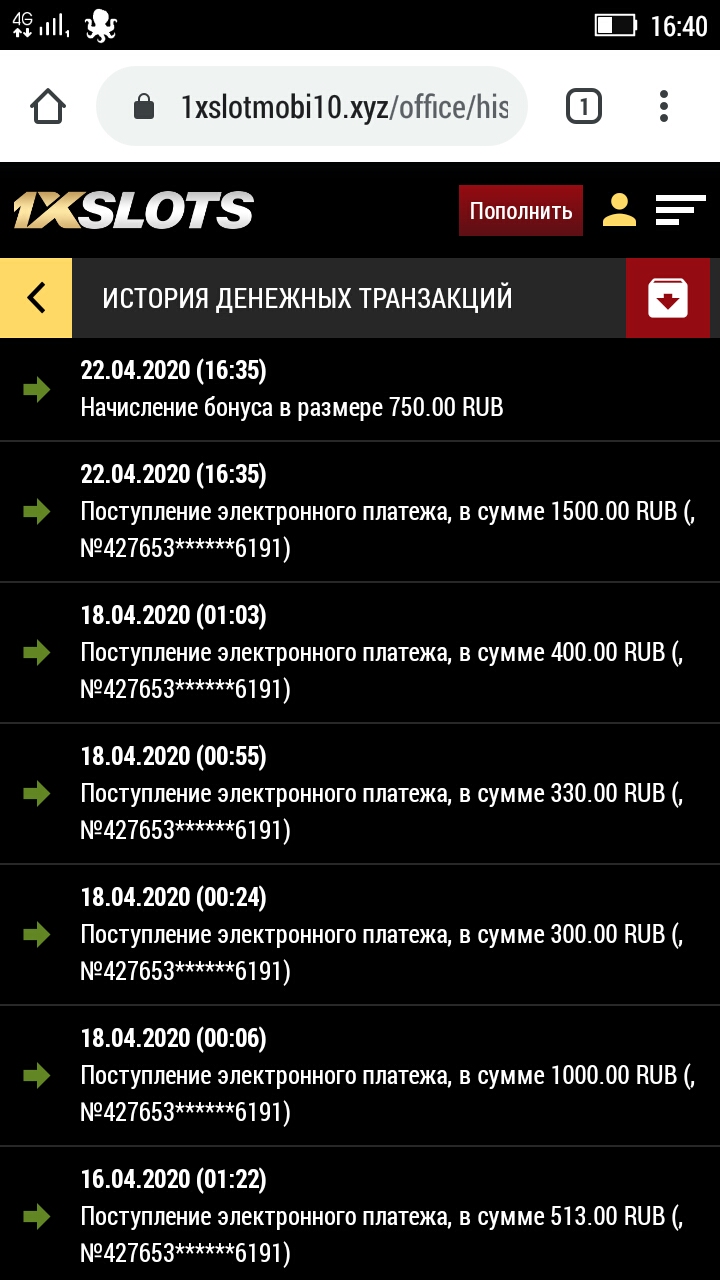Tap the Пополнить deposit button
Image resolution: width=720 pixels, height=1280 pixels.
(x=520, y=211)
